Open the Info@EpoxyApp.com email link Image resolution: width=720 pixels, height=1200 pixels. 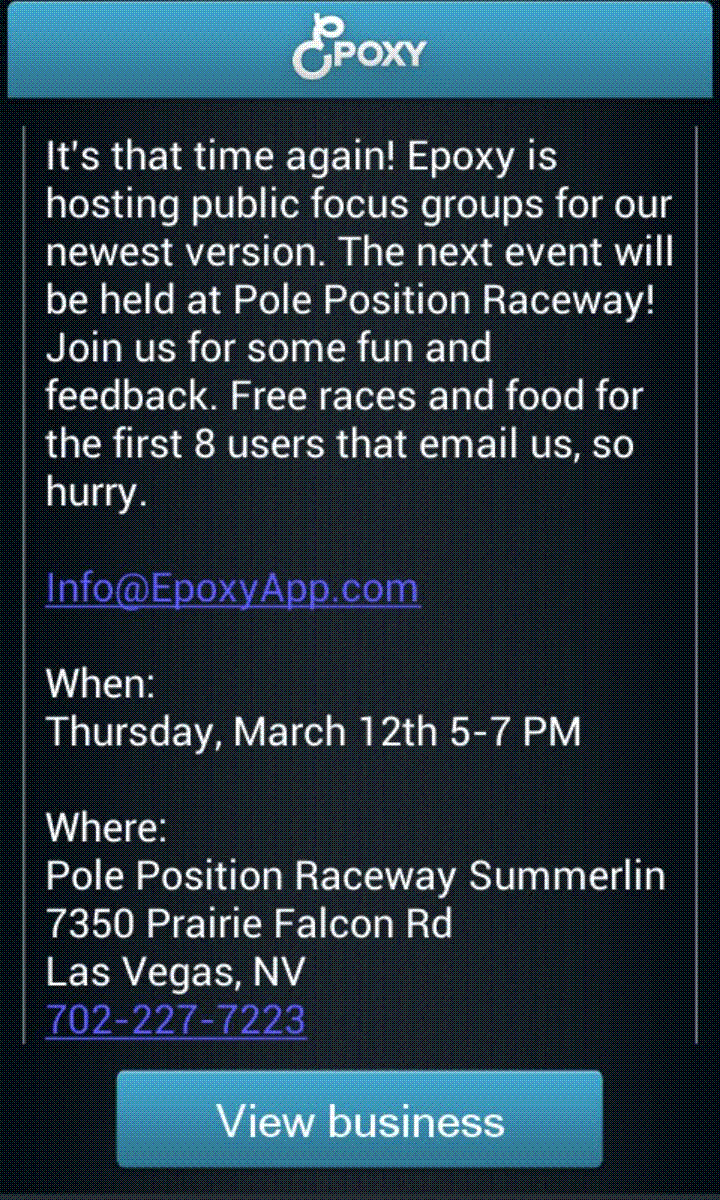pos(232,587)
